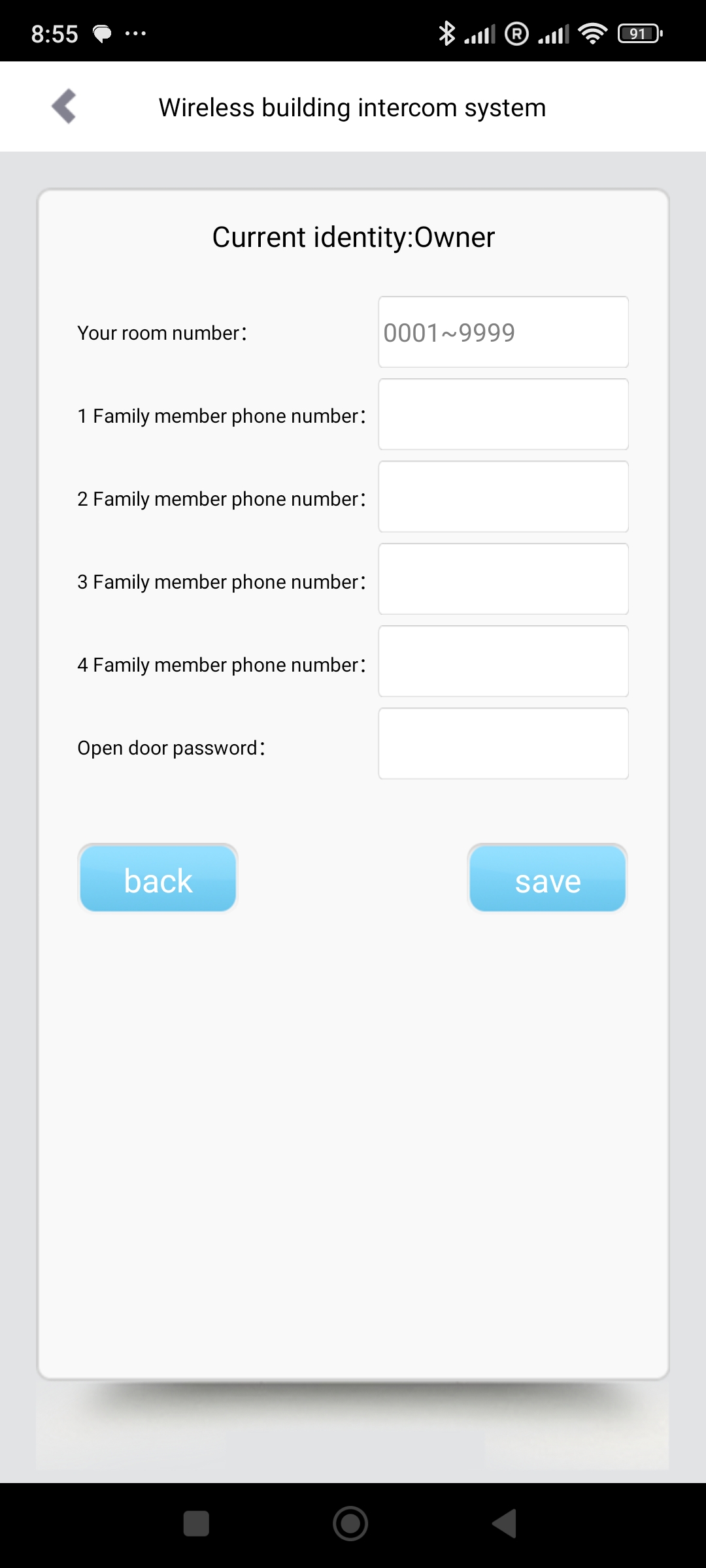
Task: Select the 2 Family member phone number field
Action: point(503,497)
